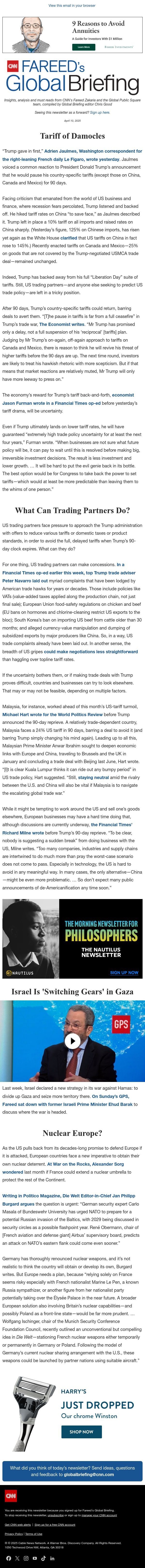Email feedback to globalbriefing@cnn.com
This screenshot has height=1568, width=145.
tap(89, 1474)
